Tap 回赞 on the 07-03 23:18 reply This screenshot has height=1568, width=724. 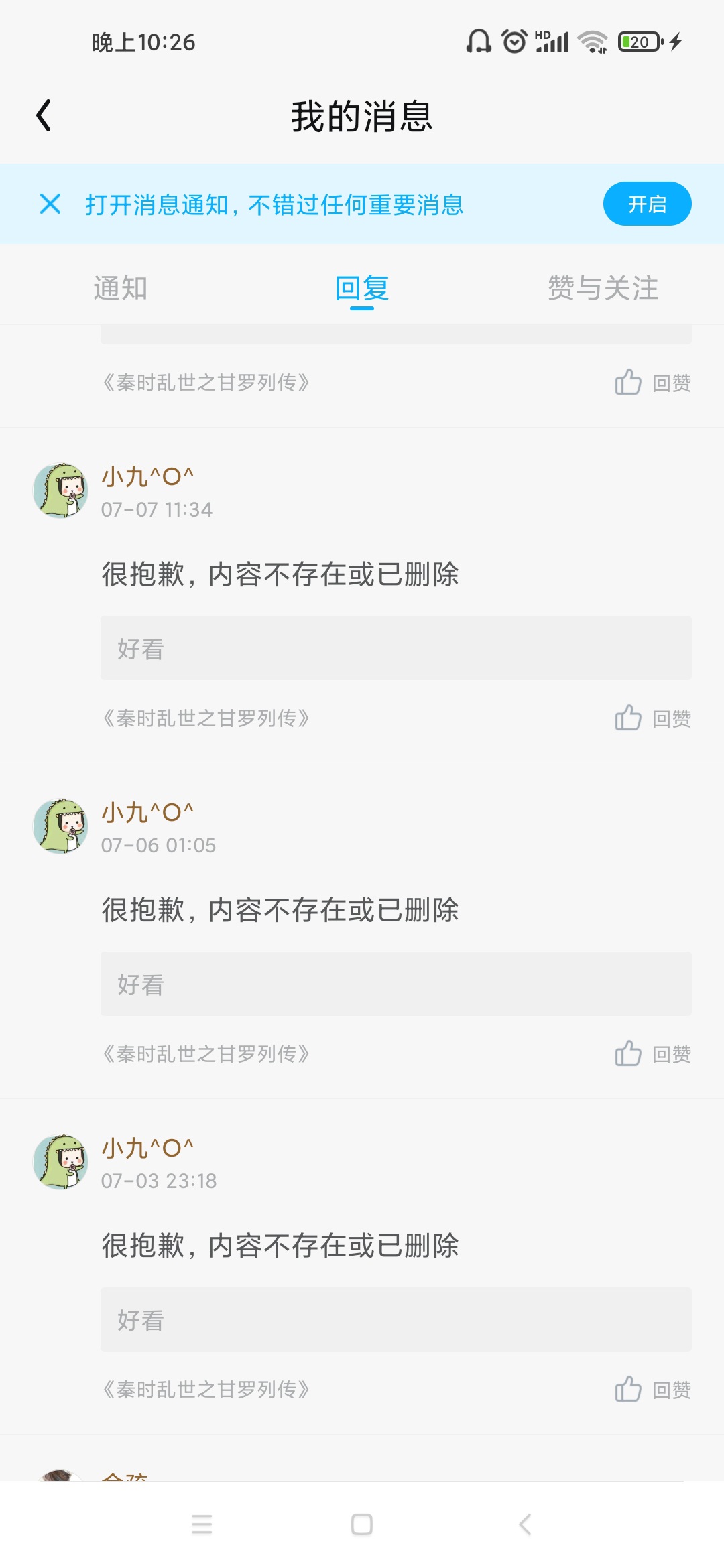coord(653,1390)
